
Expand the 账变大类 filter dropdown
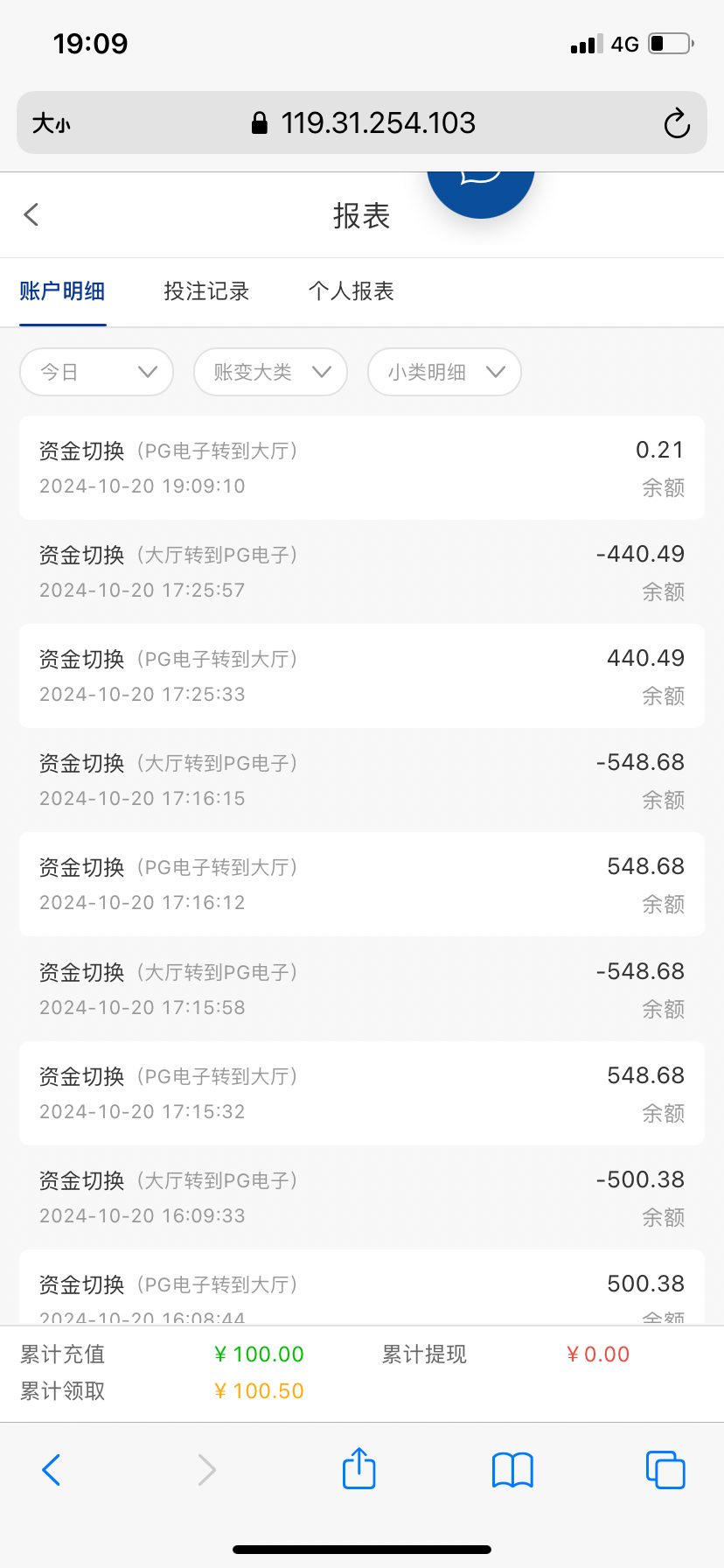270,372
